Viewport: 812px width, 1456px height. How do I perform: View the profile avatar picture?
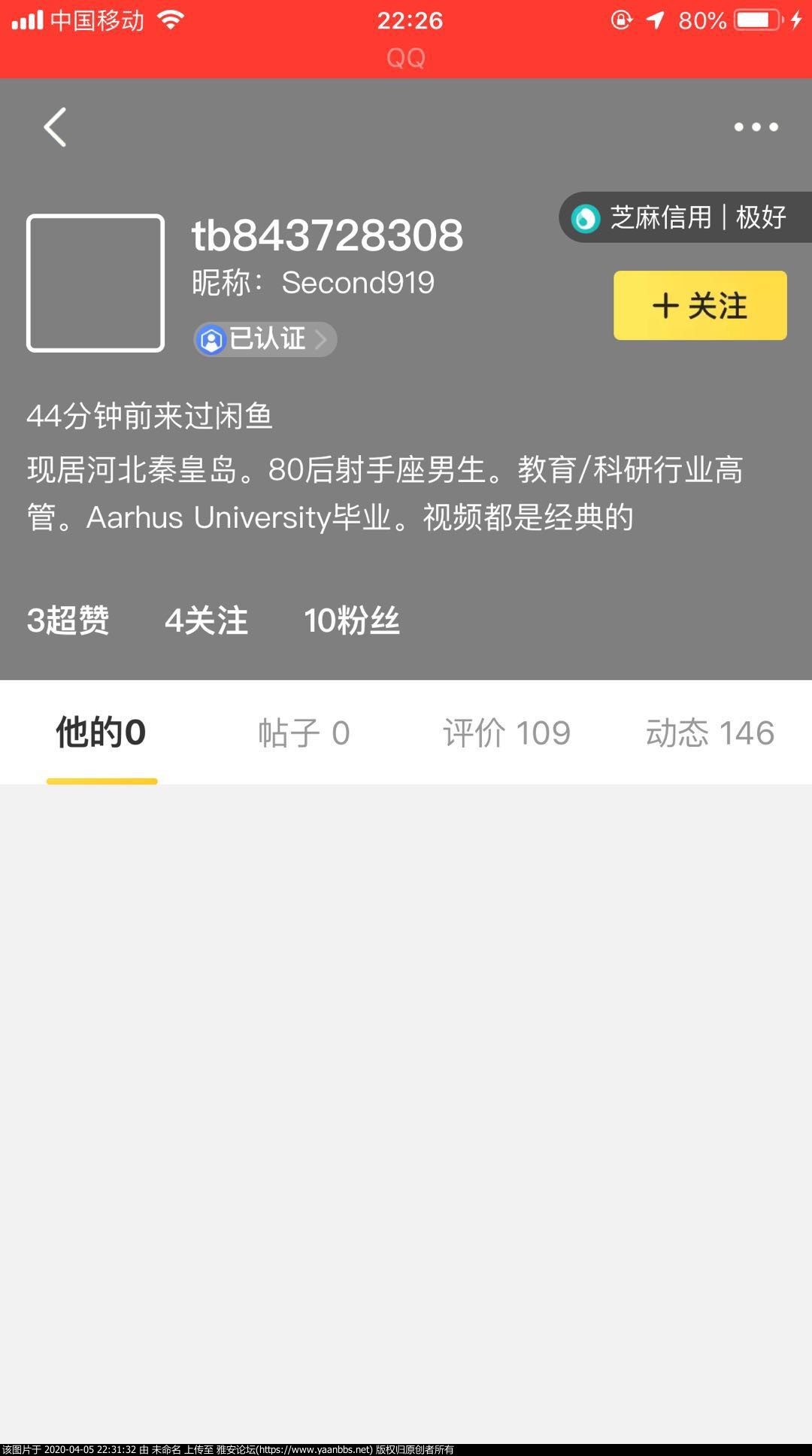(x=95, y=283)
